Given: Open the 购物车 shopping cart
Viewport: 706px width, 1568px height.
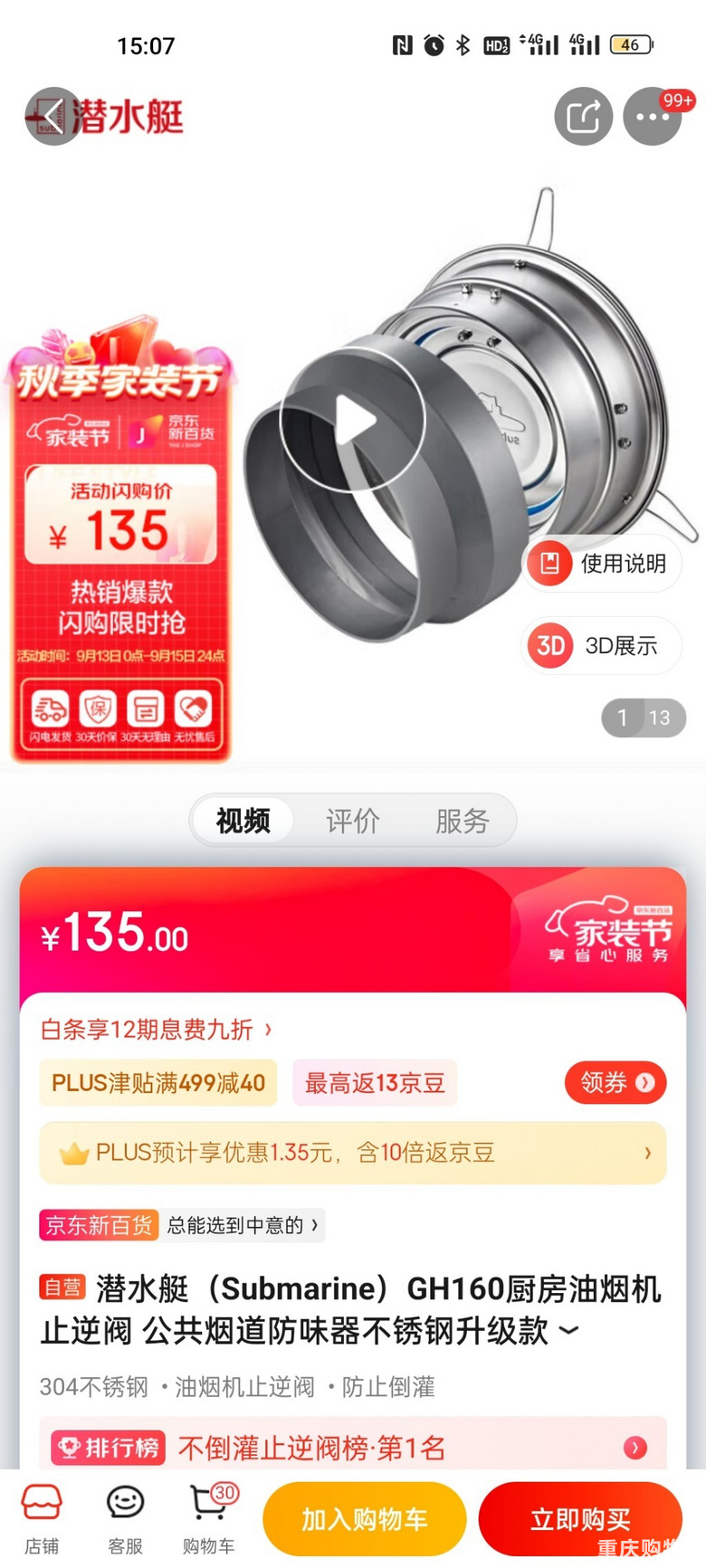Looking at the screenshot, I should 209,1518.
